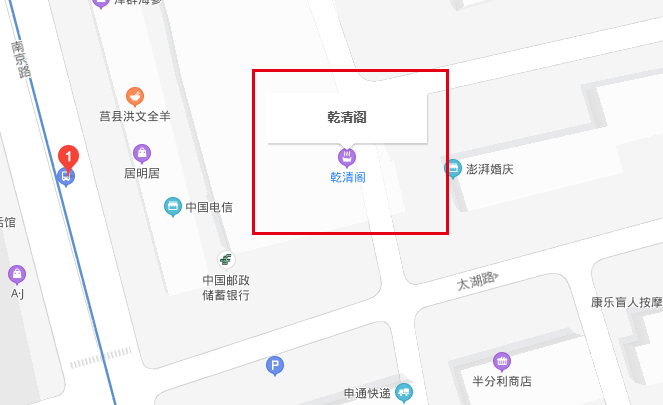
Task: Select the 半分利商店 shop marker
Action: [x=501, y=362]
